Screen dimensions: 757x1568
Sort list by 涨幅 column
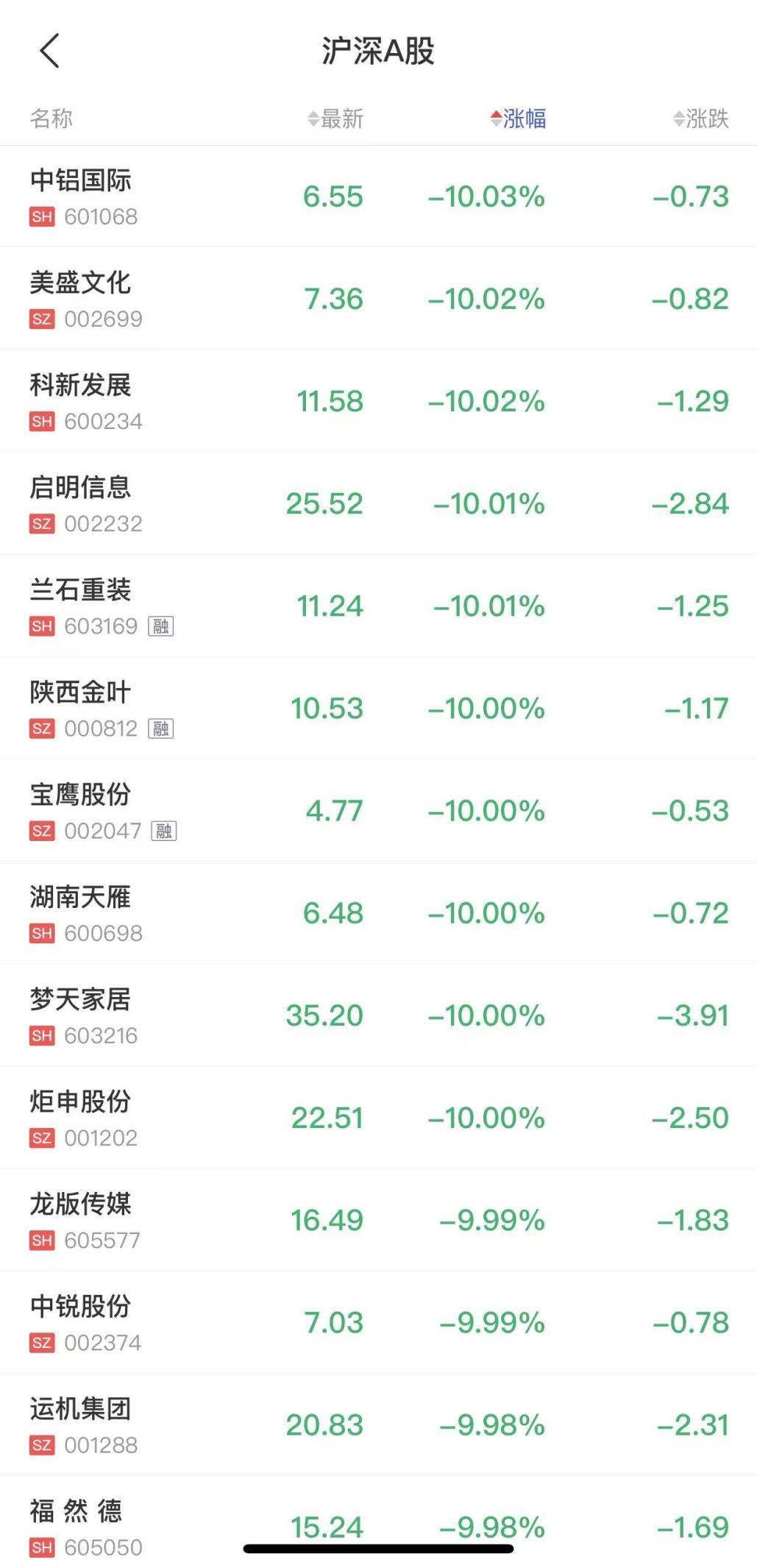(519, 118)
